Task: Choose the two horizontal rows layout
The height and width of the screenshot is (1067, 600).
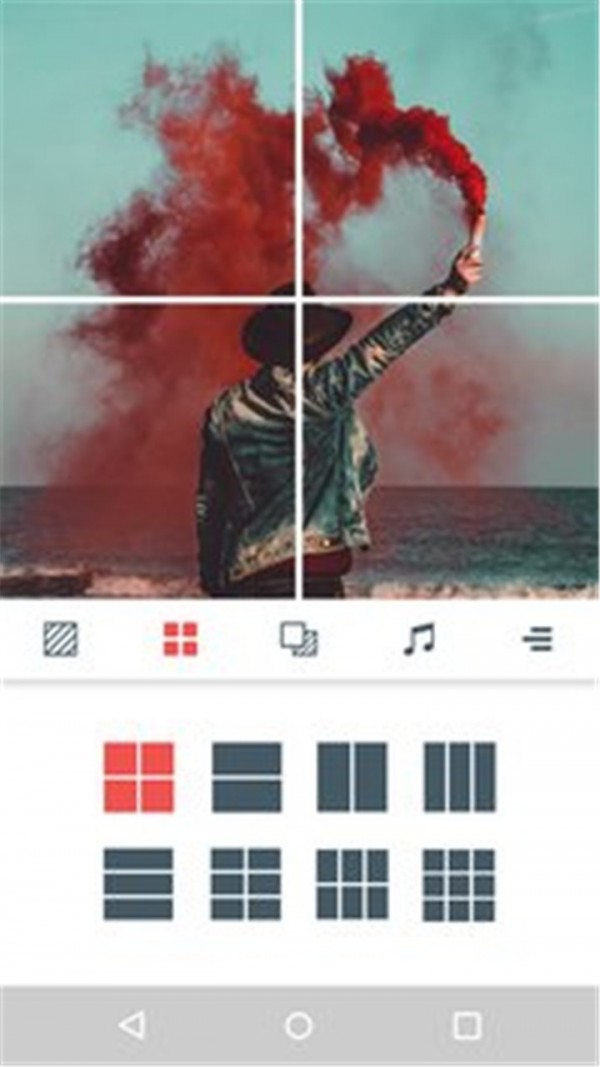Action: (246, 776)
